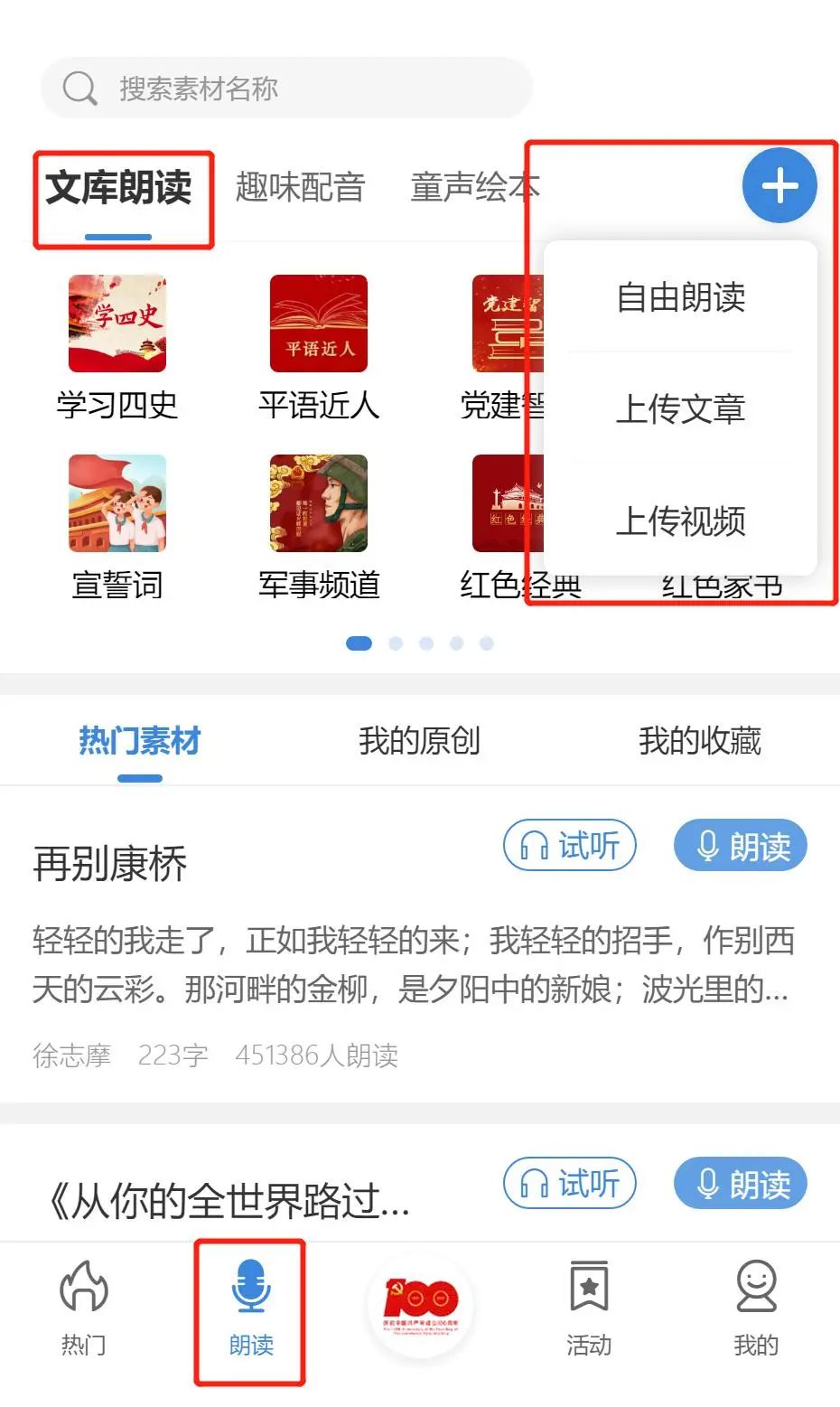Switch to the 我的收藏 tab
The image size is (840, 1407).
click(x=699, y=741)
